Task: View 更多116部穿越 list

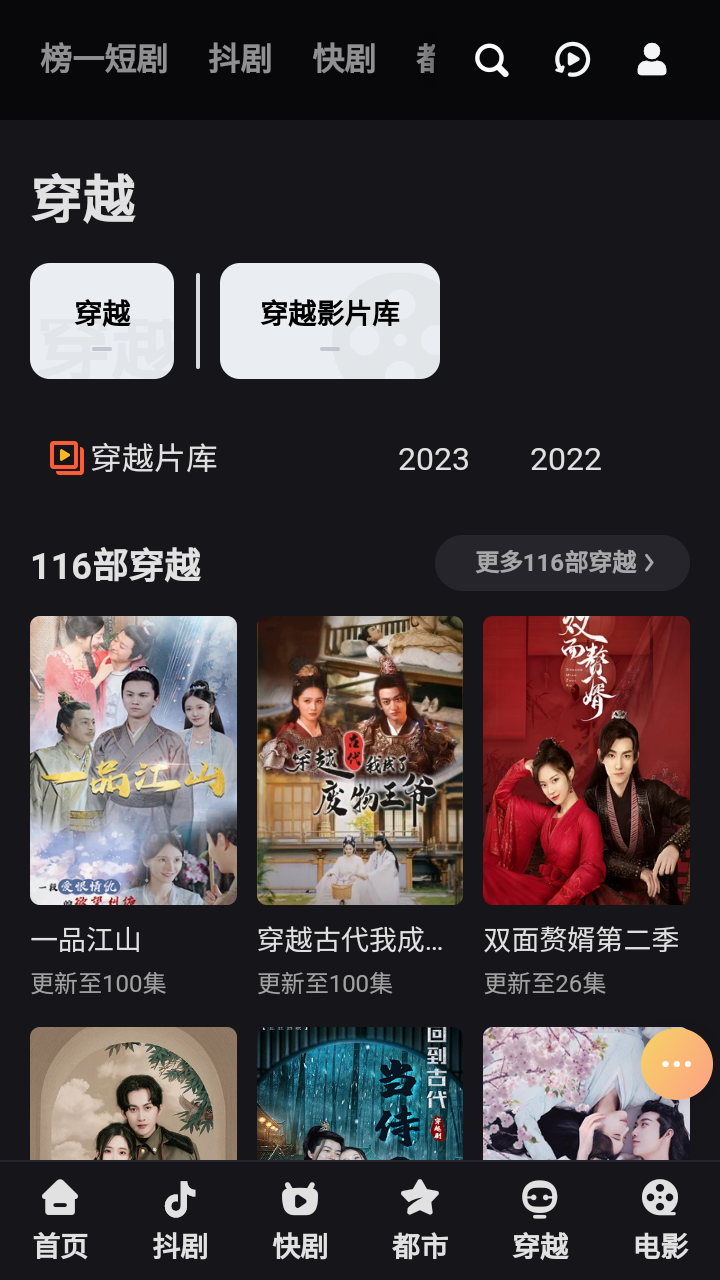Action: (x=562, y=563)
